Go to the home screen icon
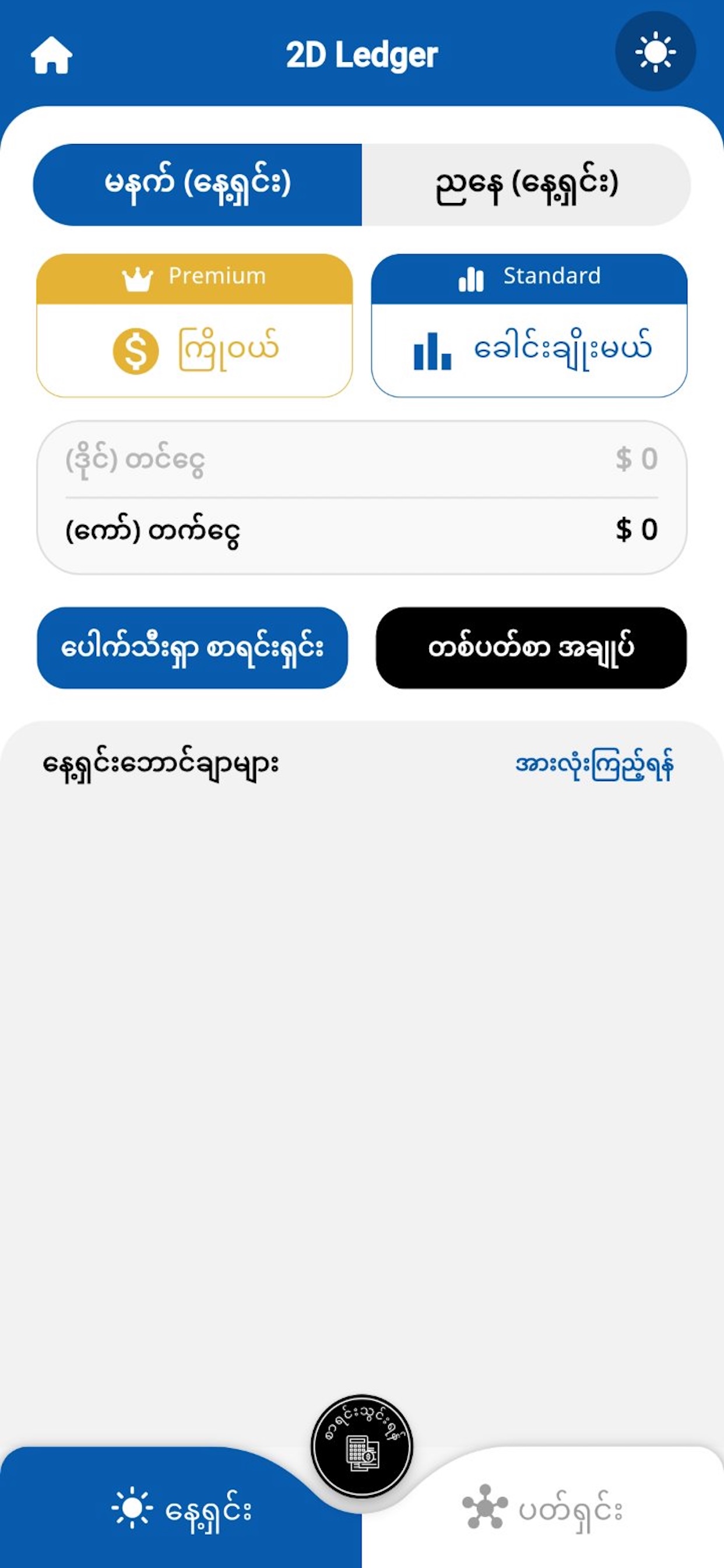Viewport: 724px width, 1568px height. (52, 55)
